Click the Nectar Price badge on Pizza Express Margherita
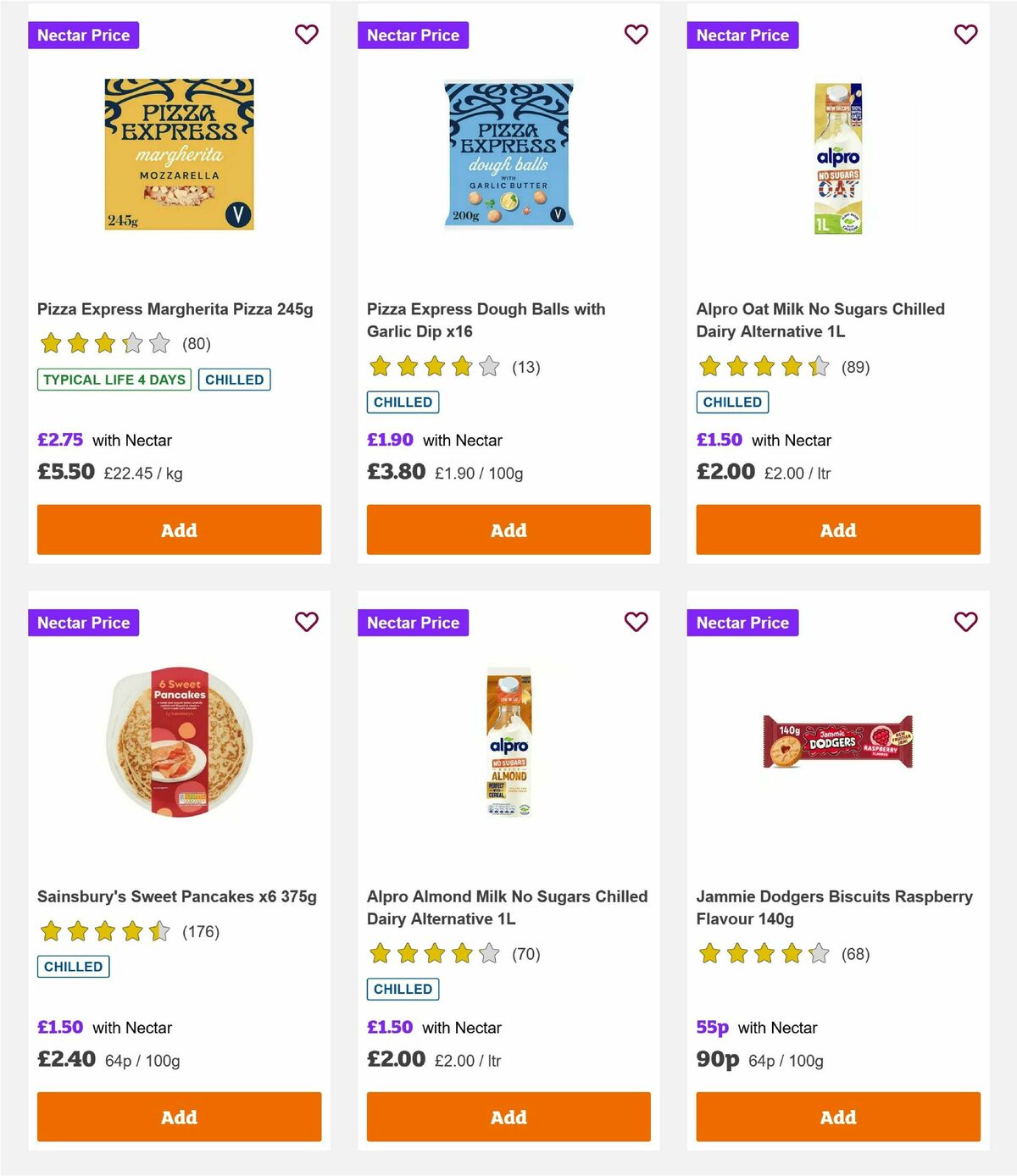The height and width of the screenshot is (1176, 1017). 84,35
